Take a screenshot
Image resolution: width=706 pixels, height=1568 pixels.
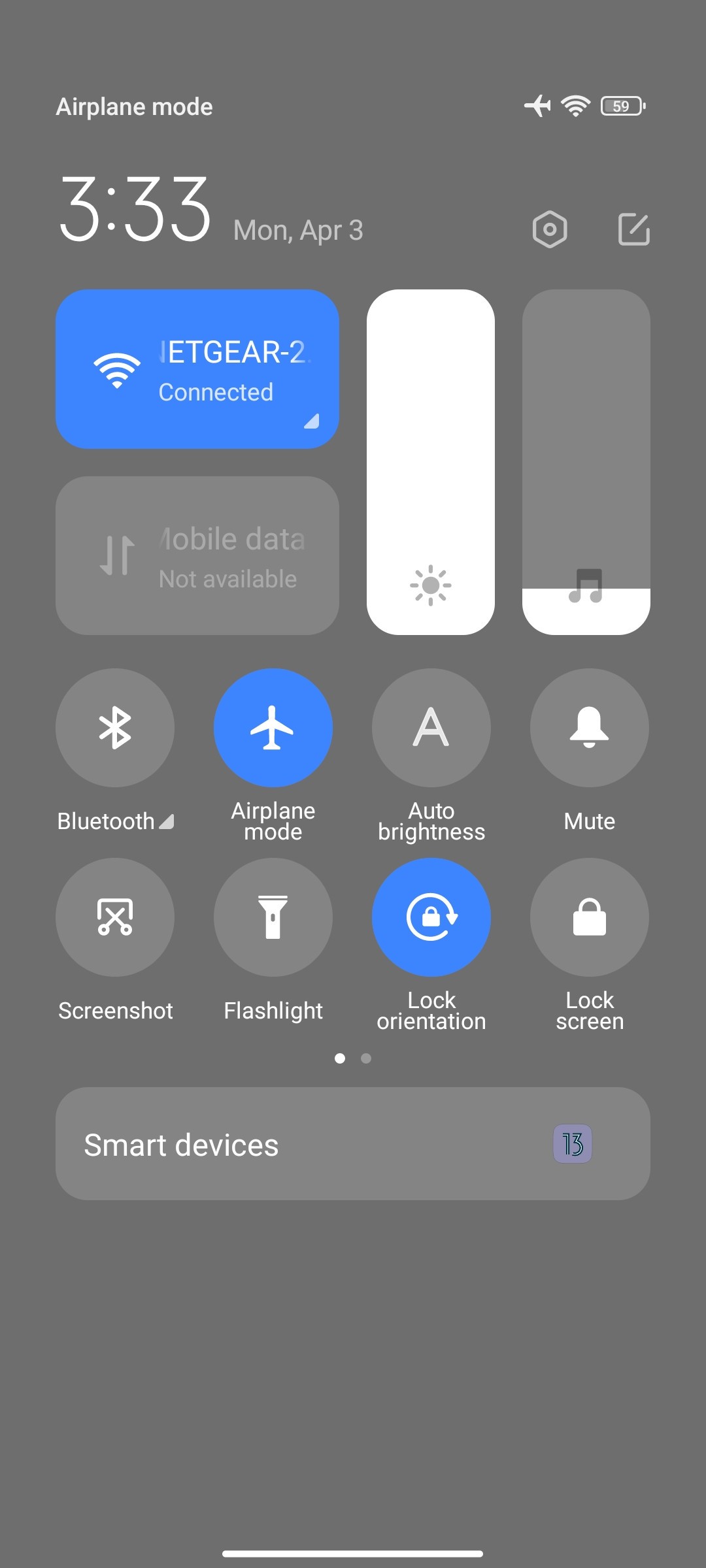pos(115,917)
